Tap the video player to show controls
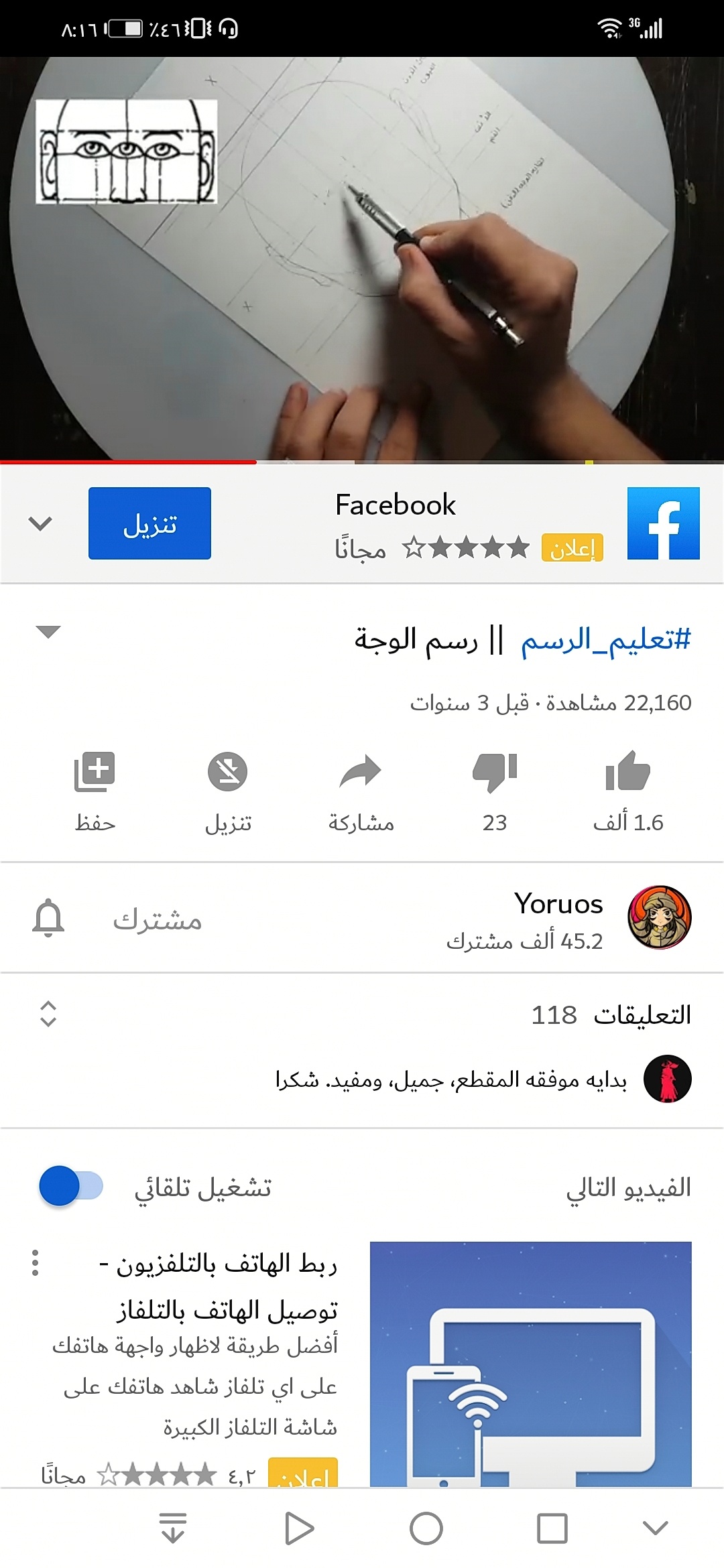This screenshot has height=1568, width=724. (x=362, y=259)
